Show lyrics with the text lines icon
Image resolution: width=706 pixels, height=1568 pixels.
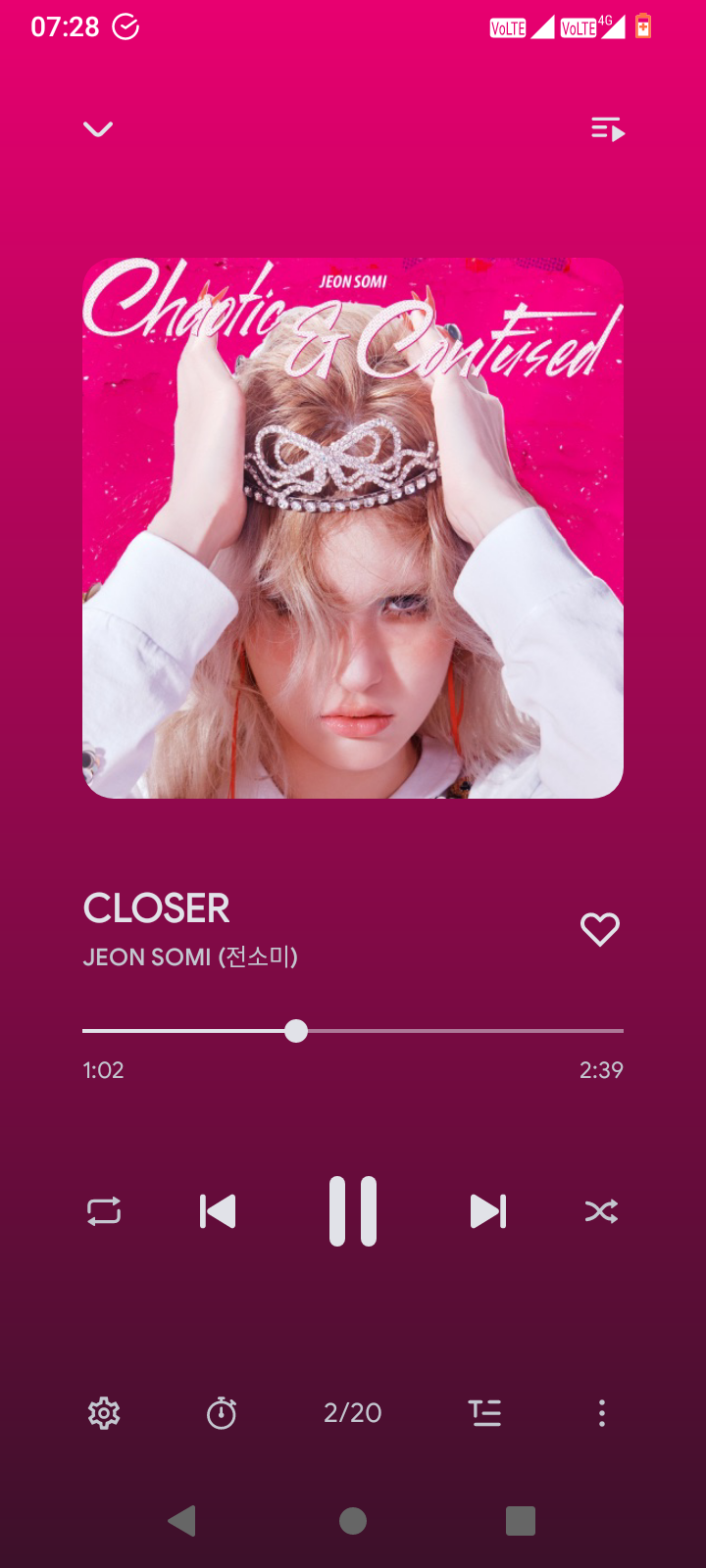pos(484,1413)
